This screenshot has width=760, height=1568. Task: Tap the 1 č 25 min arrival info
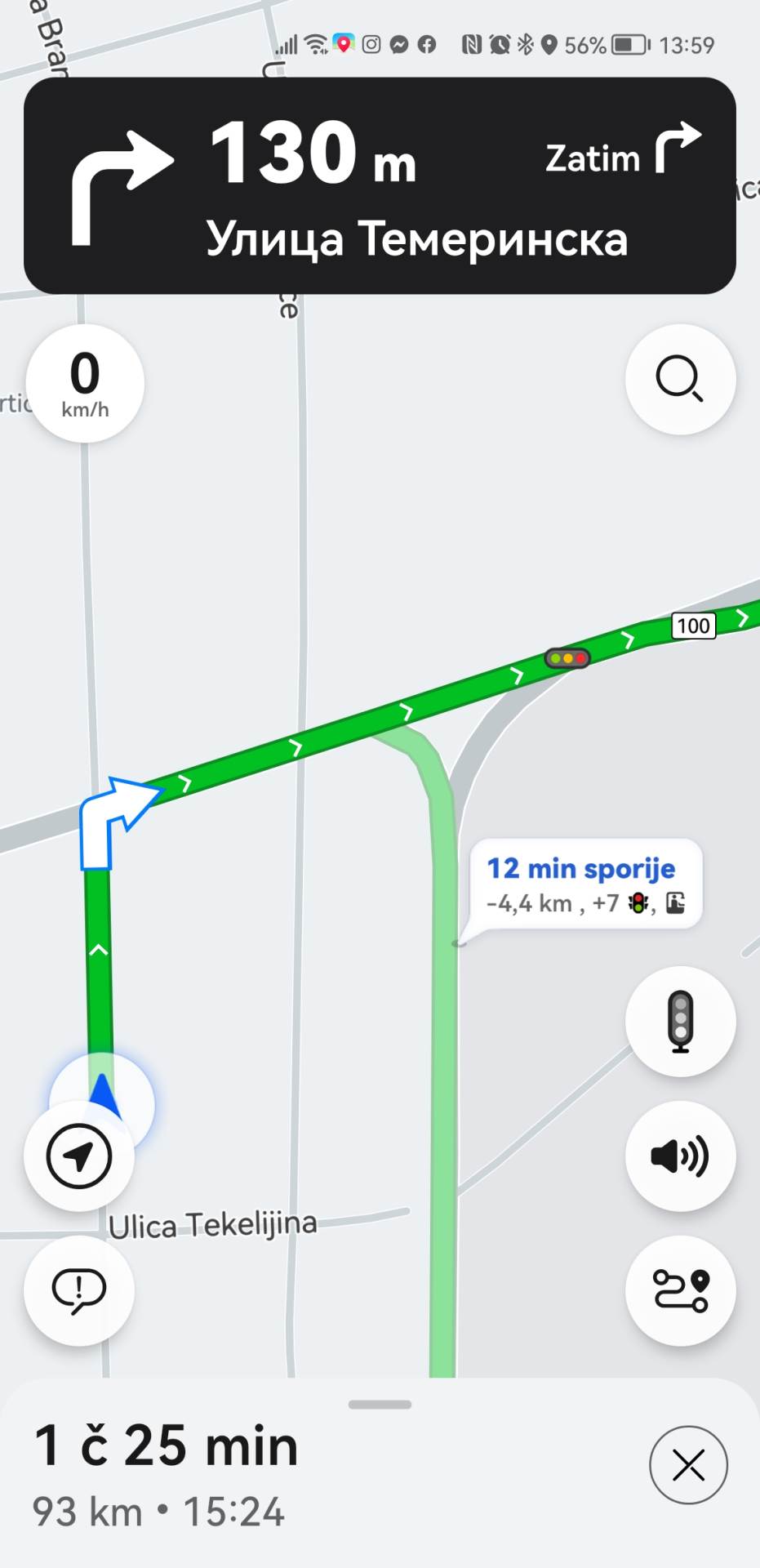click(166, 1445)
